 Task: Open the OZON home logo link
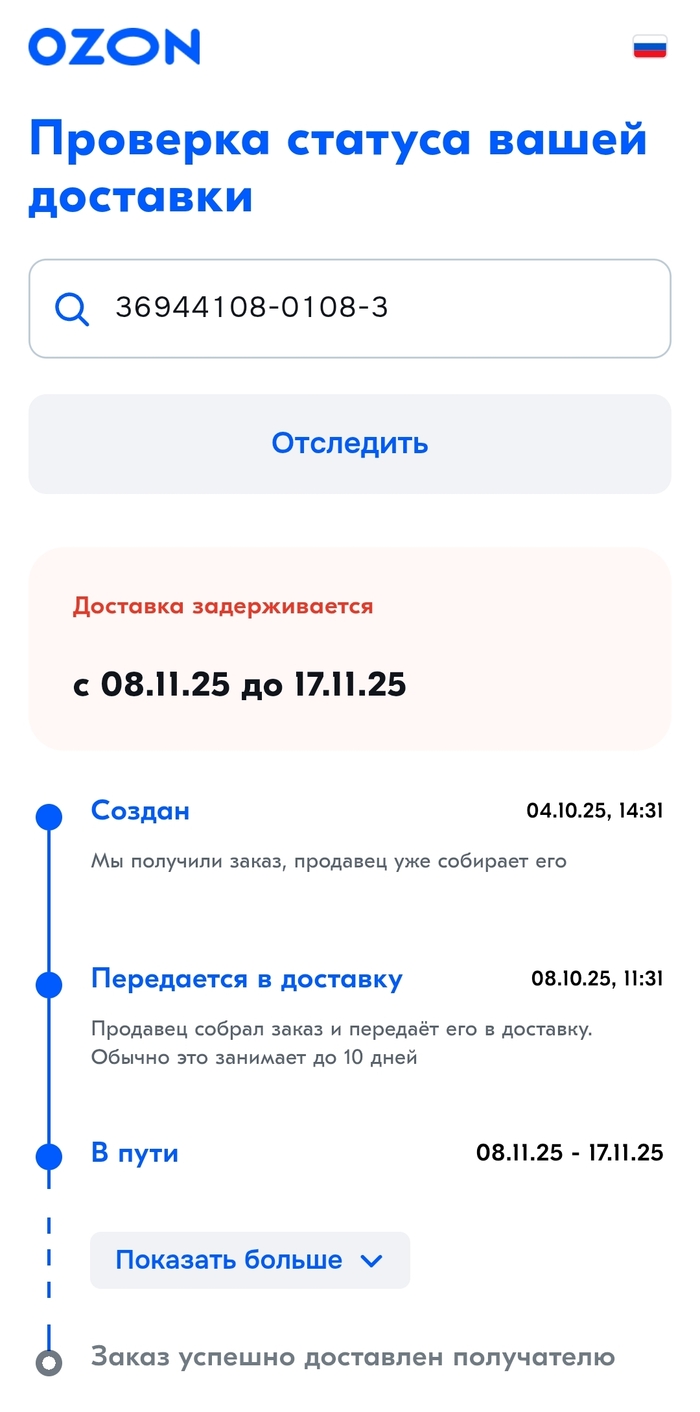[114, 47]
